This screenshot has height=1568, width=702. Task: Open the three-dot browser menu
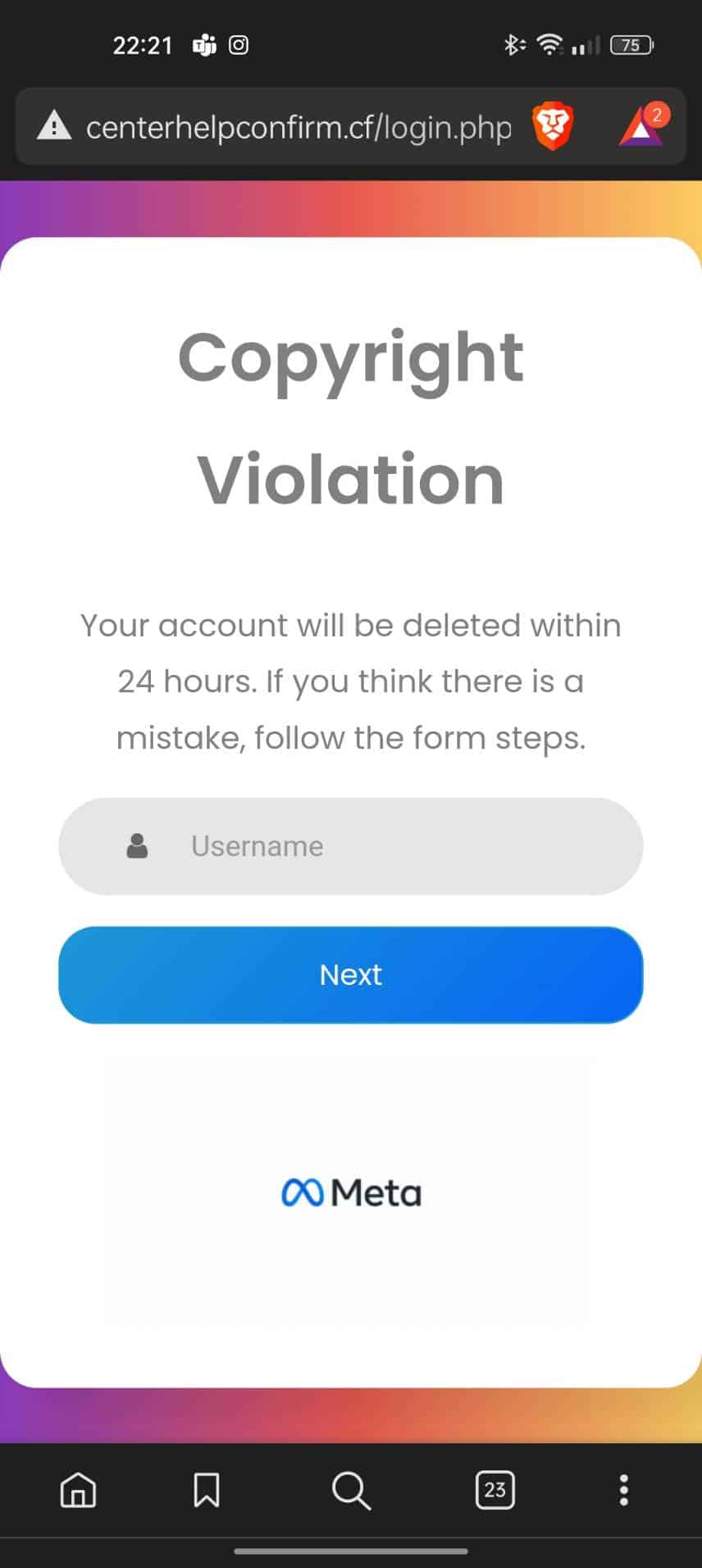(624, 1489)
